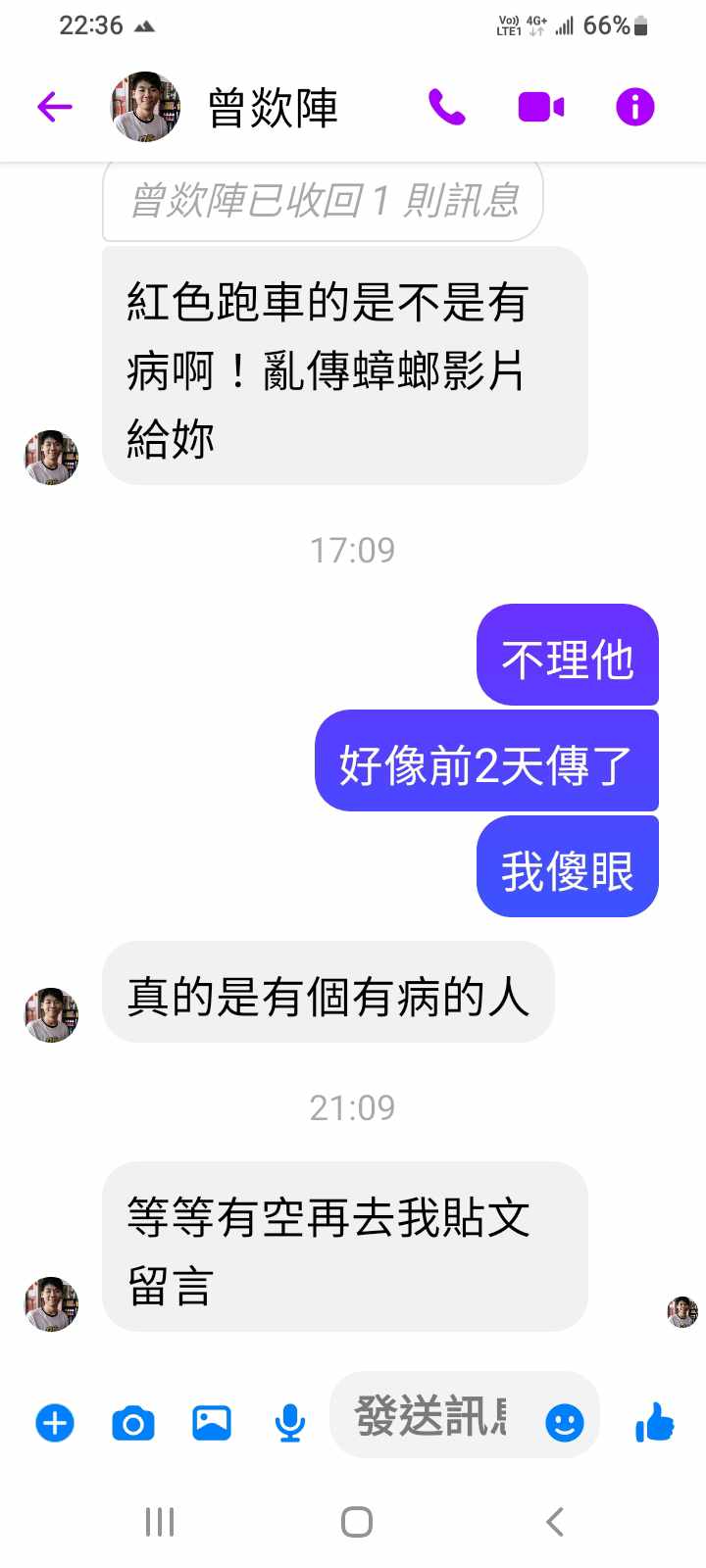Start a video call with 曾欻陣
The height and width of the screenshot is (1568, 706).
[x=540, y=106]
